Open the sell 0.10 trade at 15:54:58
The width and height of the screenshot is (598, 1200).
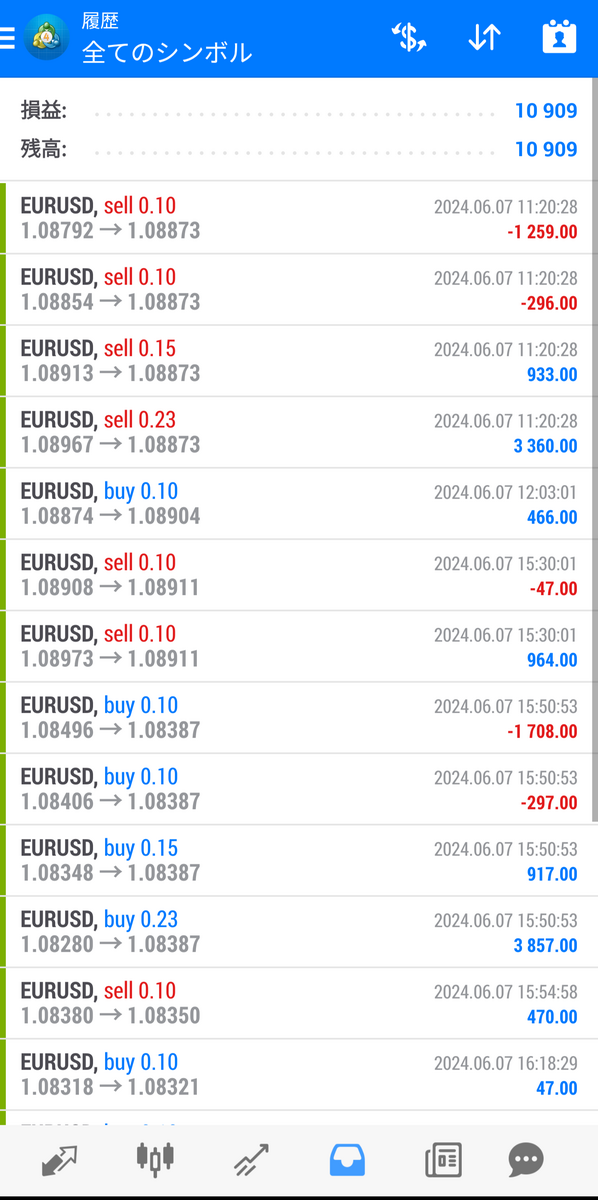point(299,1003)
